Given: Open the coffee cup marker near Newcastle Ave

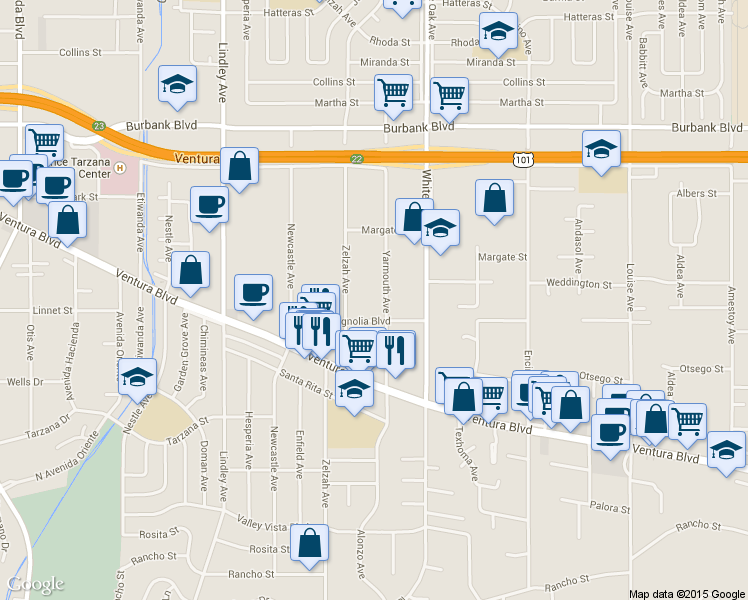Looking at the screenshot, I should pos(253,292).
